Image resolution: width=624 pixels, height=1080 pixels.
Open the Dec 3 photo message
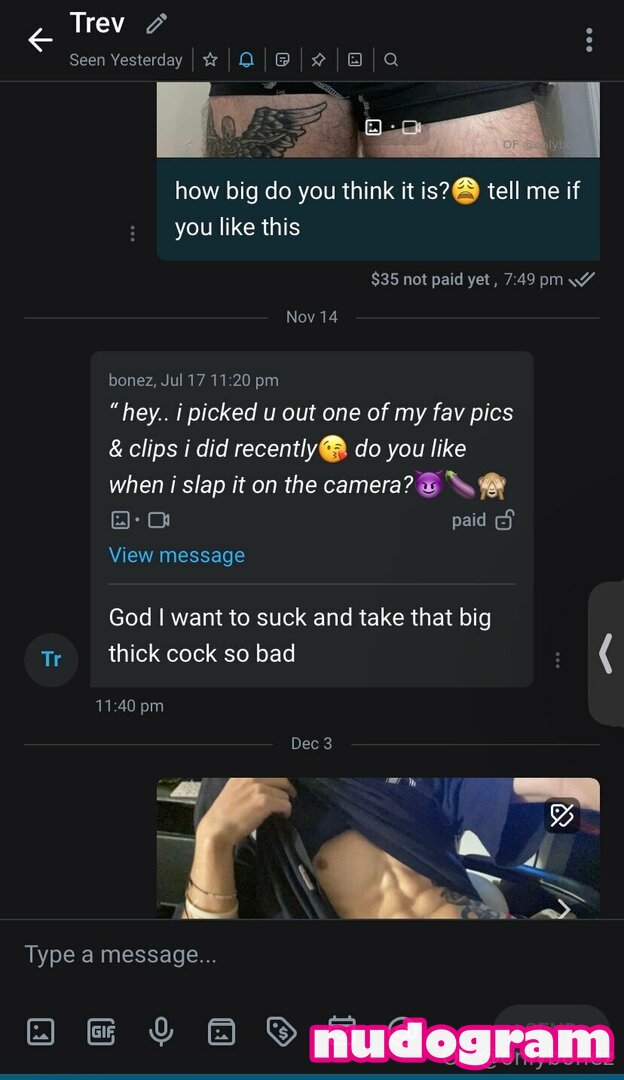[378, 848]
